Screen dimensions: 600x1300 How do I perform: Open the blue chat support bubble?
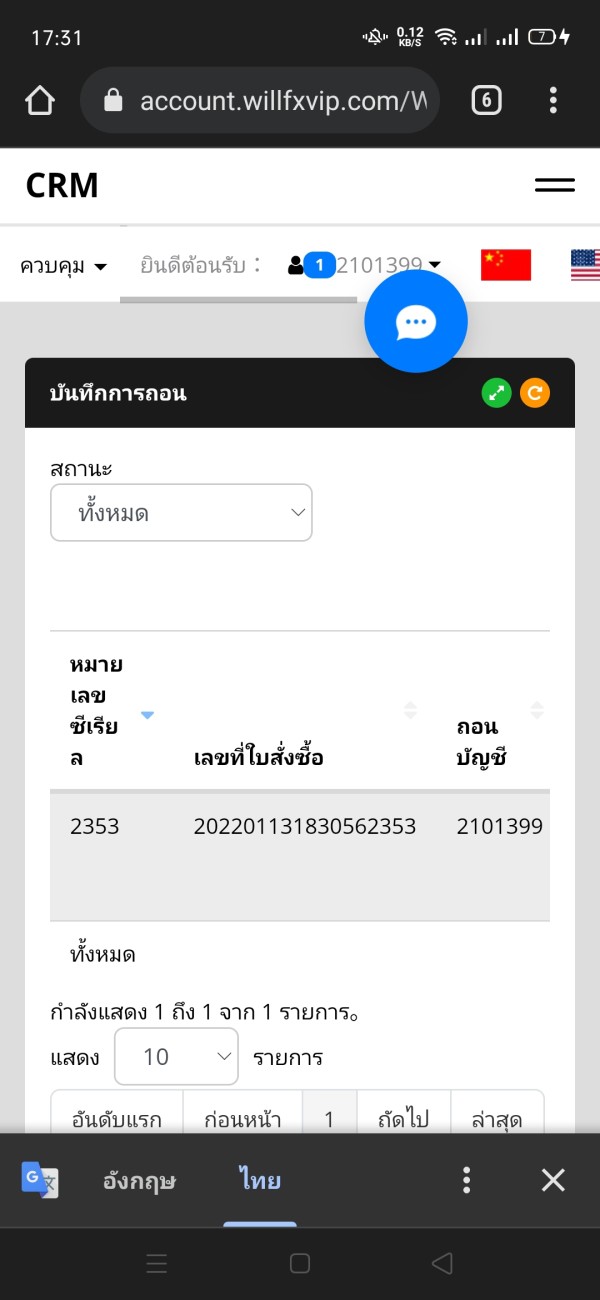[416, 321]
